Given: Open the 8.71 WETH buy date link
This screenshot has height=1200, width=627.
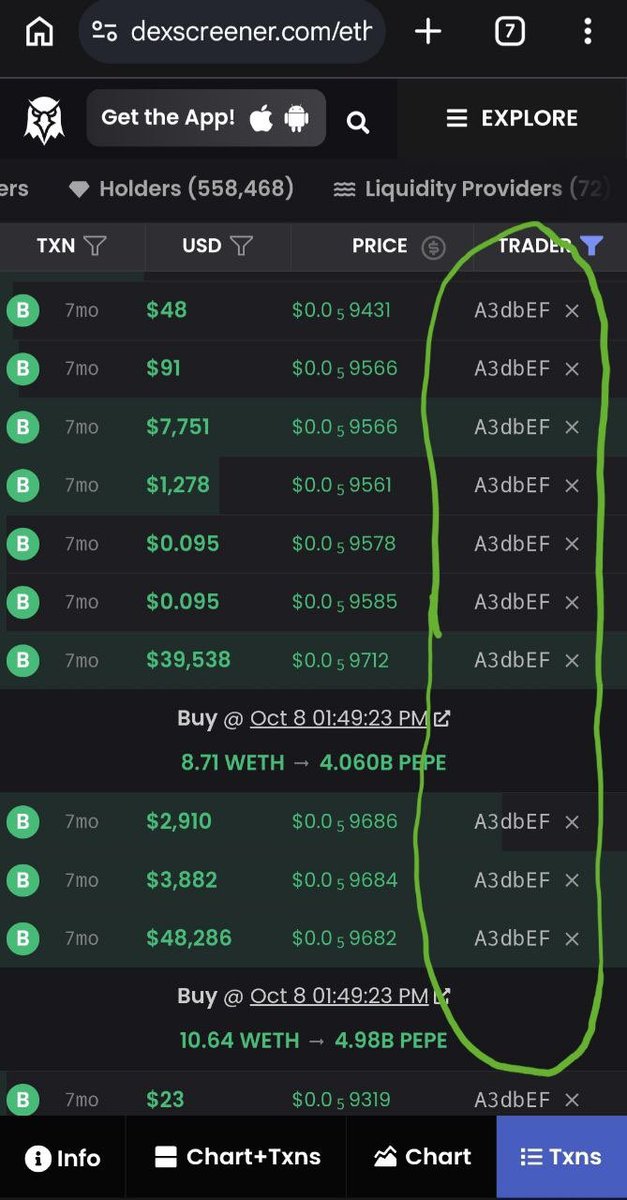Looking at the screenshot, I should coord(338,718).
